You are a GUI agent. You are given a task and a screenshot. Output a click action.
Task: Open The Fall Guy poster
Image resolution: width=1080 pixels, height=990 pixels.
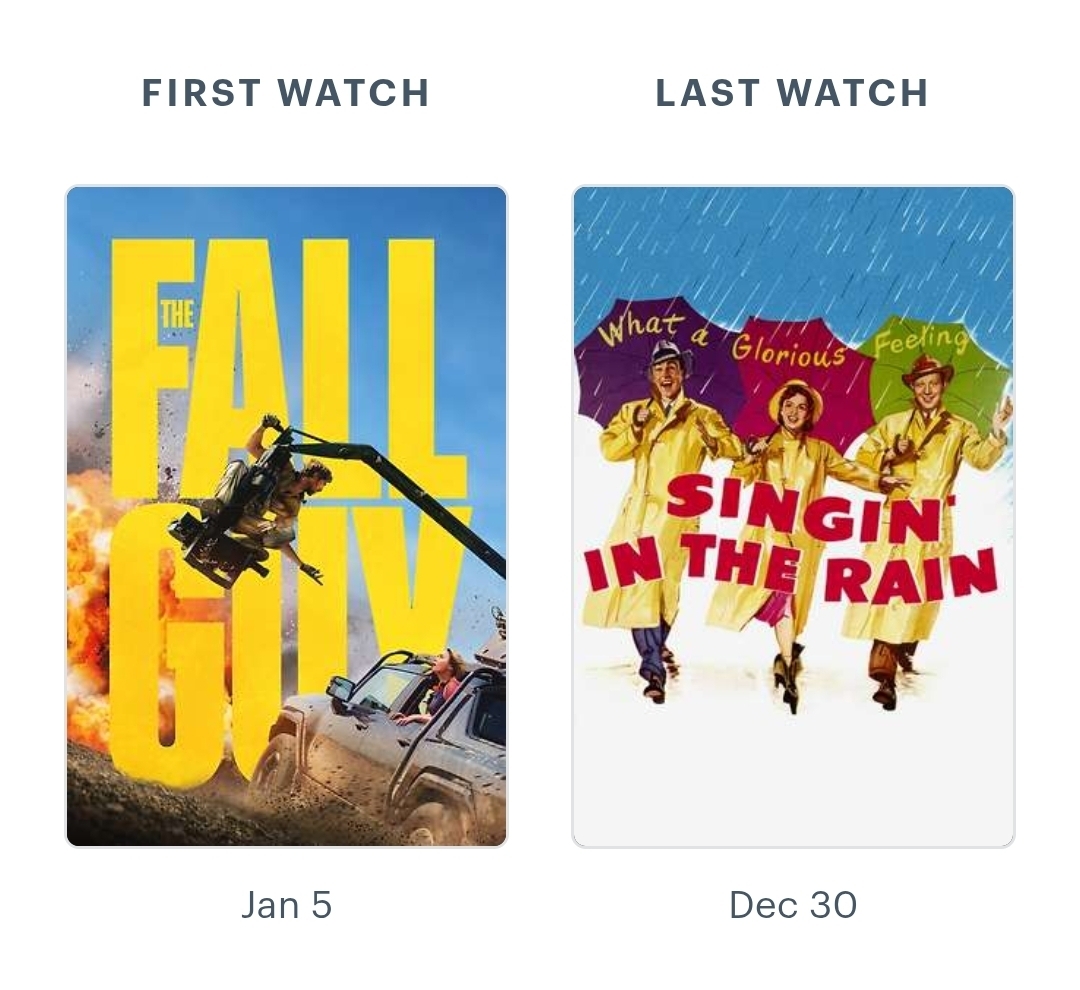coord(286,516)
